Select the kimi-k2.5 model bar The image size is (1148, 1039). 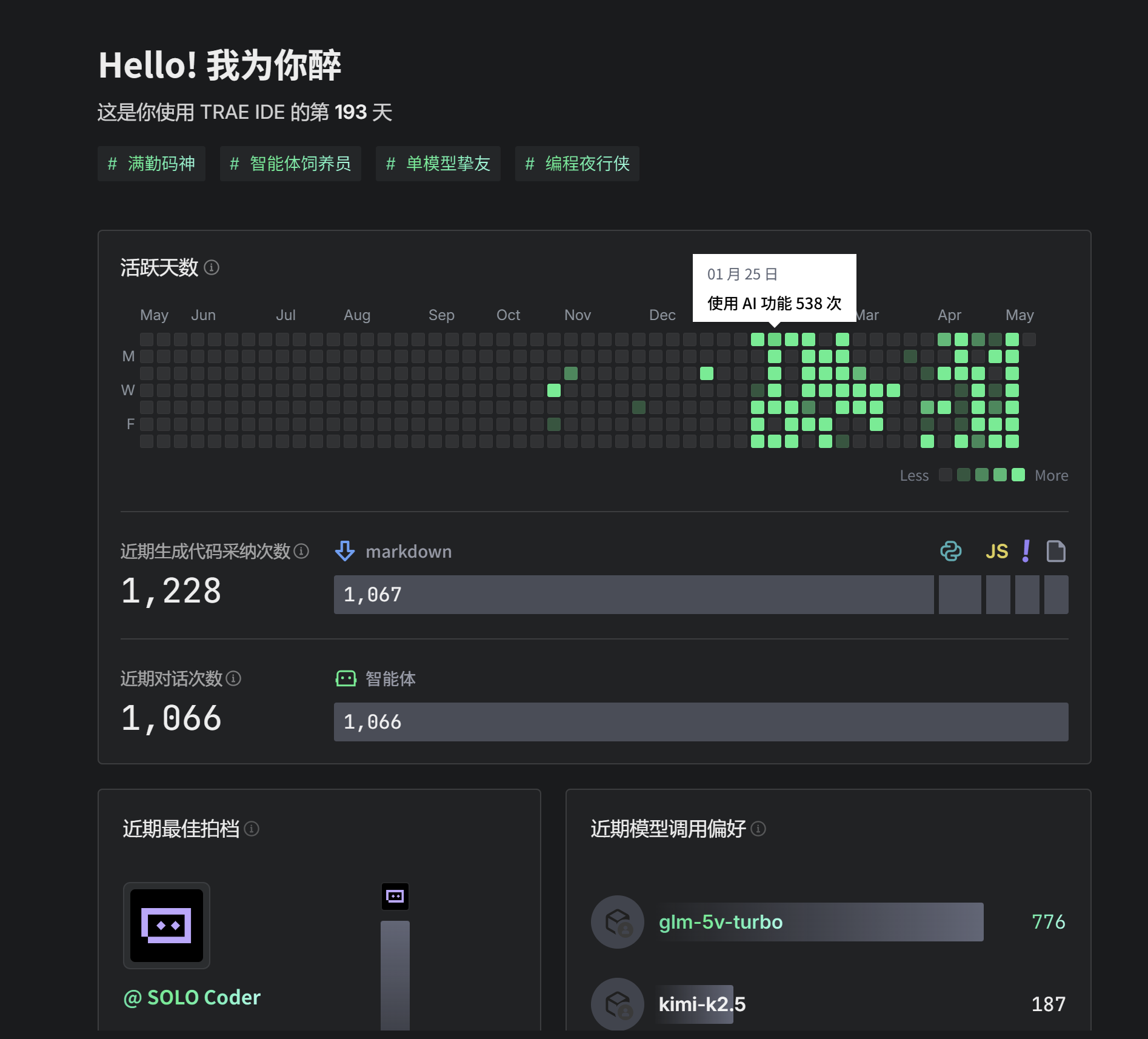click(x=696, y=1004)
